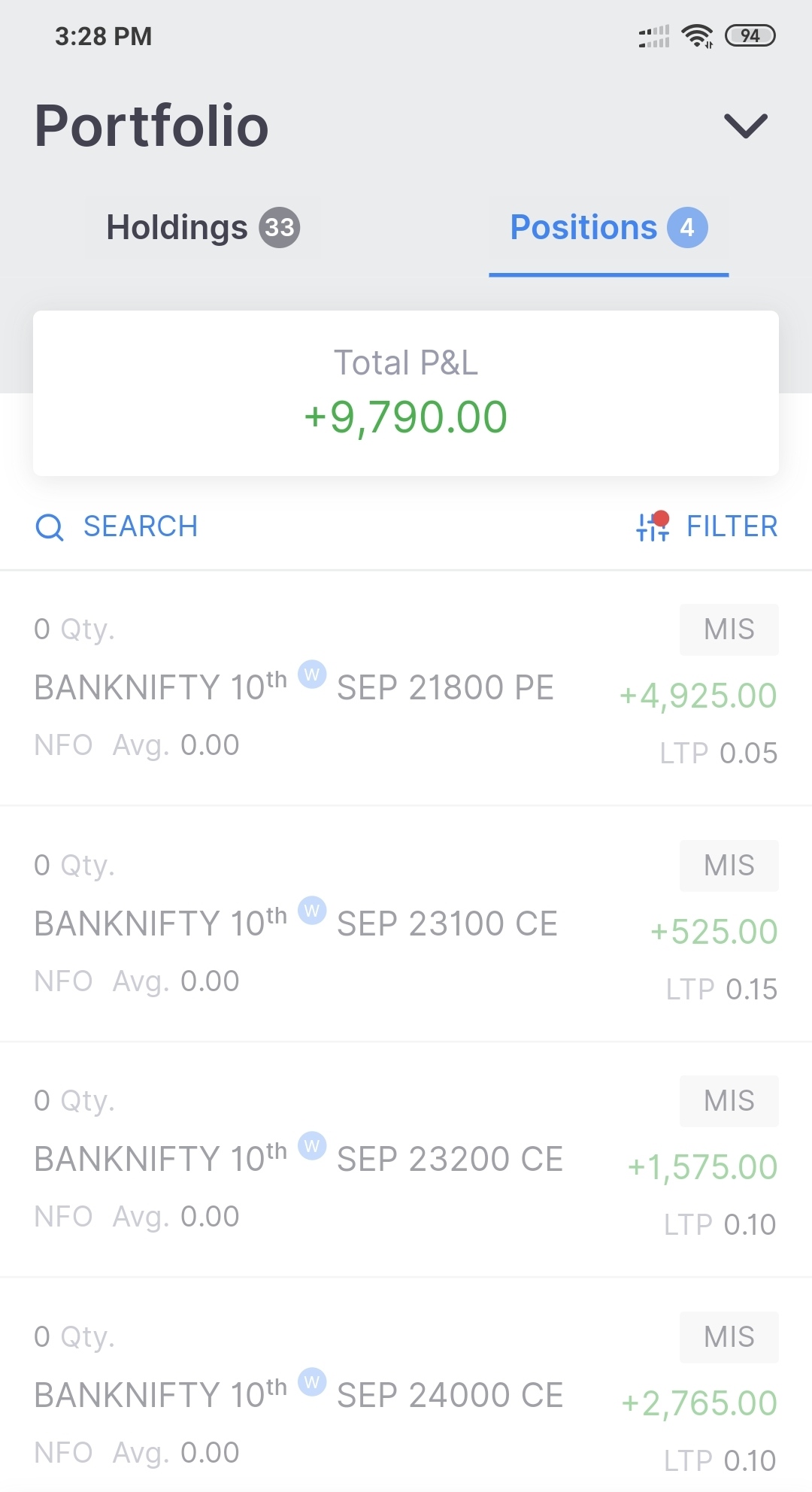Screen dimensions: 812x1492
Task: Open the SEP 23100 CE position
Action: (406, 924)
